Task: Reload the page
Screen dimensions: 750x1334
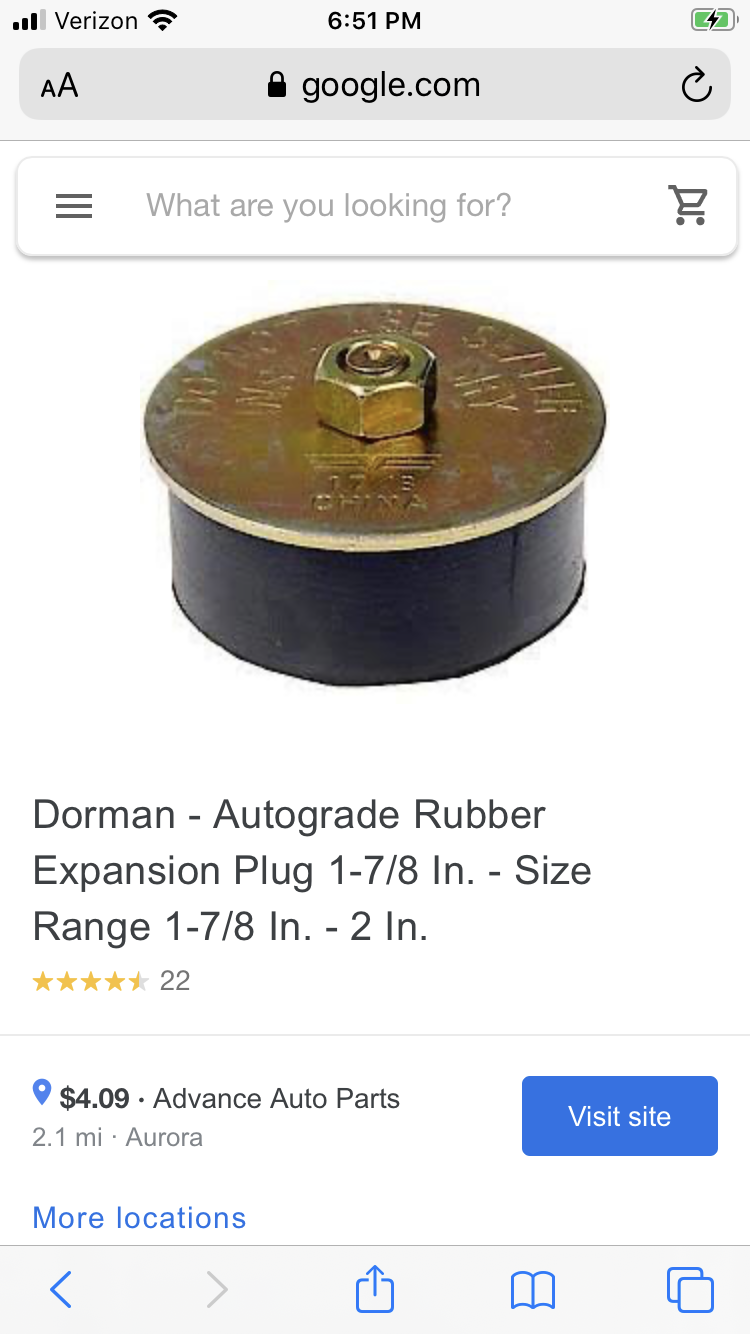Action: tap(695, 86)
